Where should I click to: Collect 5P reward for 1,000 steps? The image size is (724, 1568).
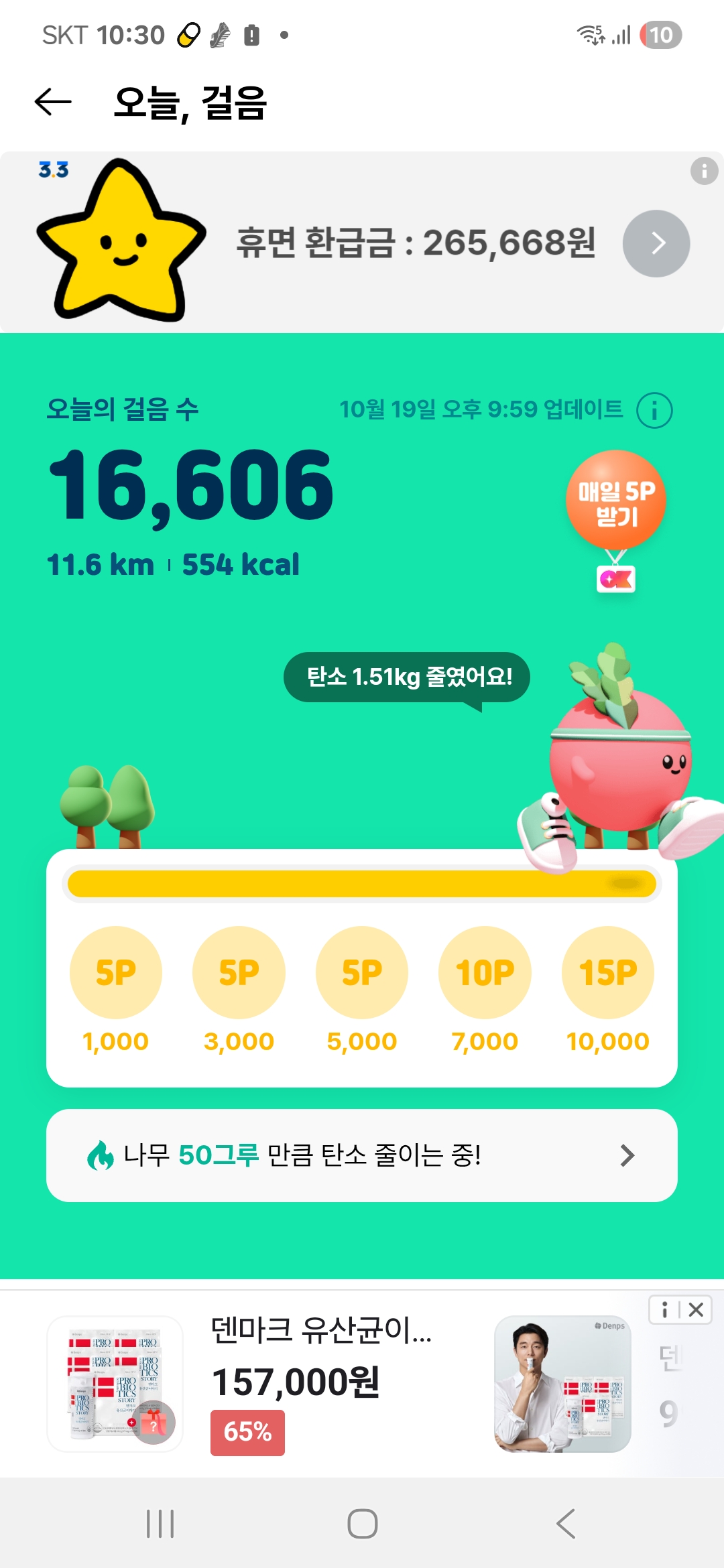[116, 972]
